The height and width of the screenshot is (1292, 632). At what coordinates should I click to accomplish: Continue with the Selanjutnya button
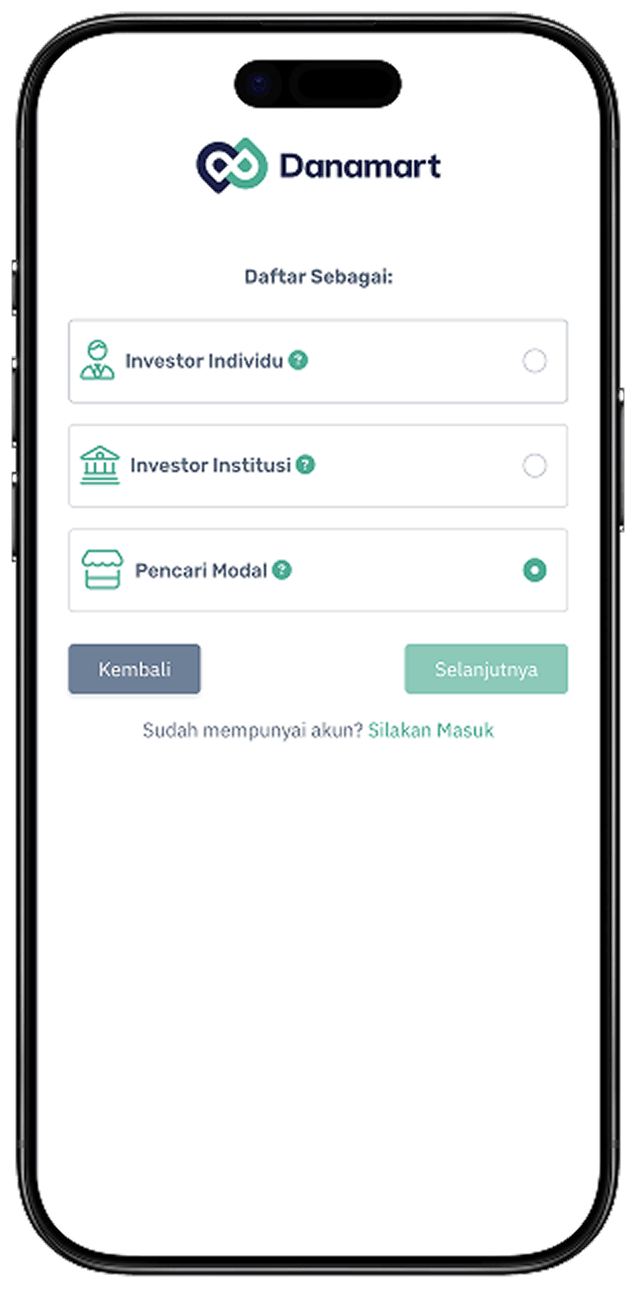point(485,669)
